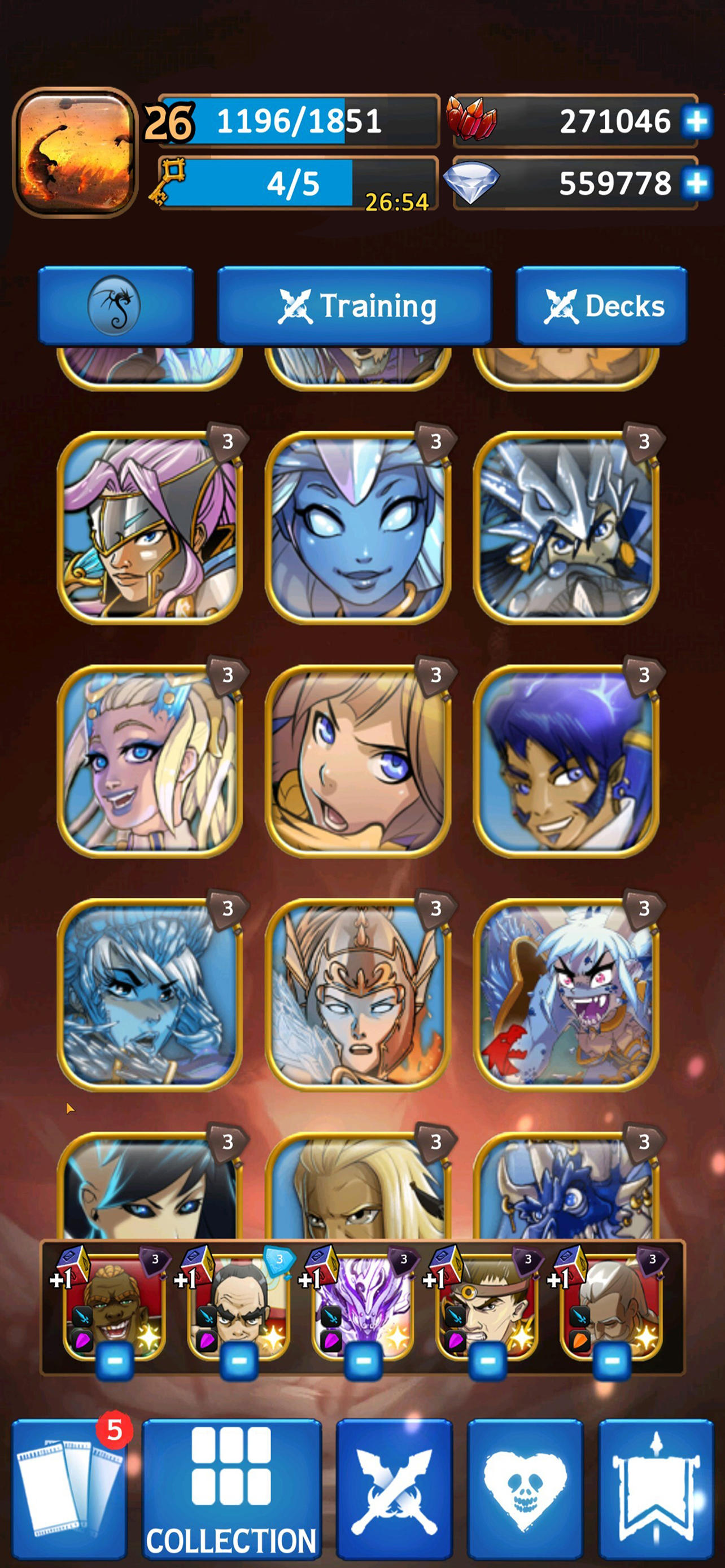Image resolution: width=725 pixels, height=1568 pixels.
Task: Select the winged golden helmet valkyrie card
Action: pos(358,995)
